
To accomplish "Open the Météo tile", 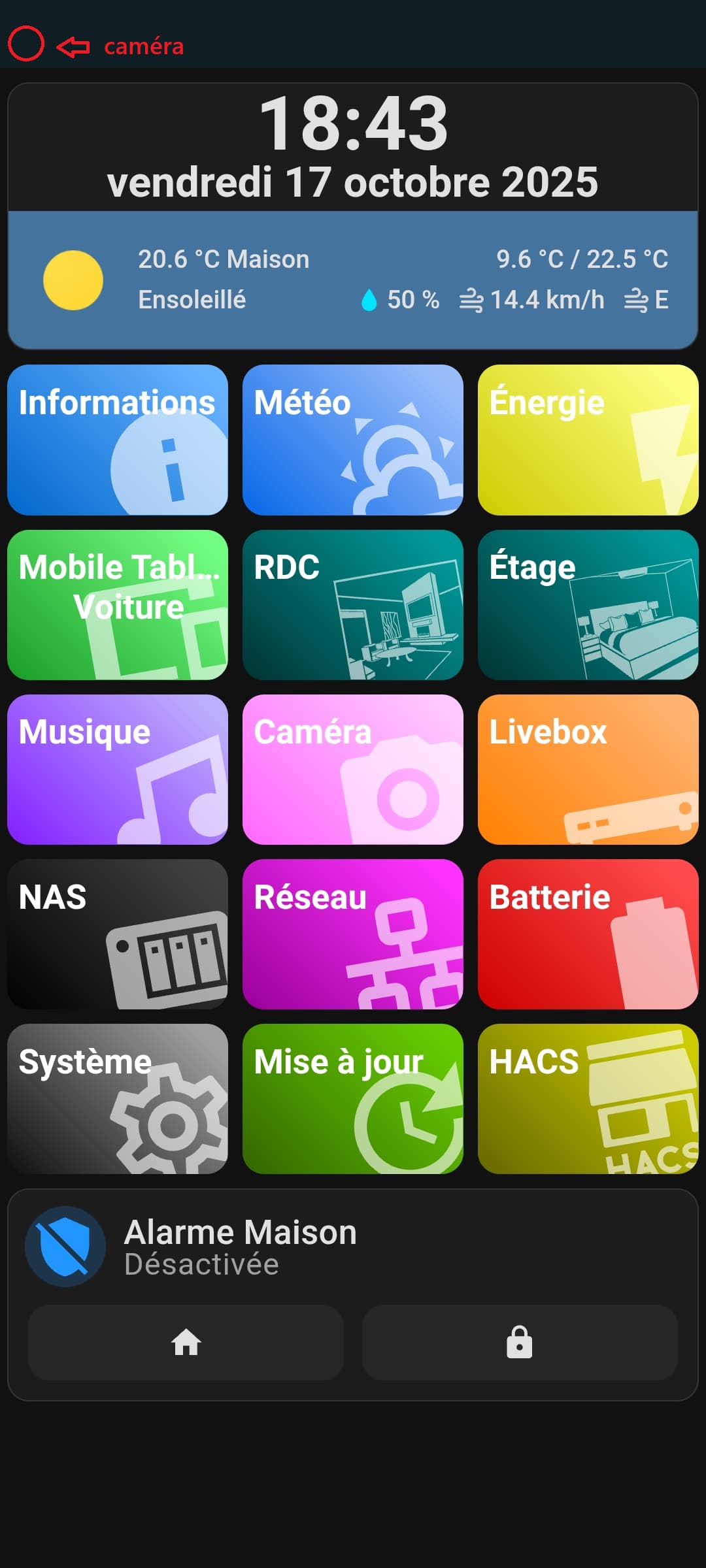I will coord(353,440).
